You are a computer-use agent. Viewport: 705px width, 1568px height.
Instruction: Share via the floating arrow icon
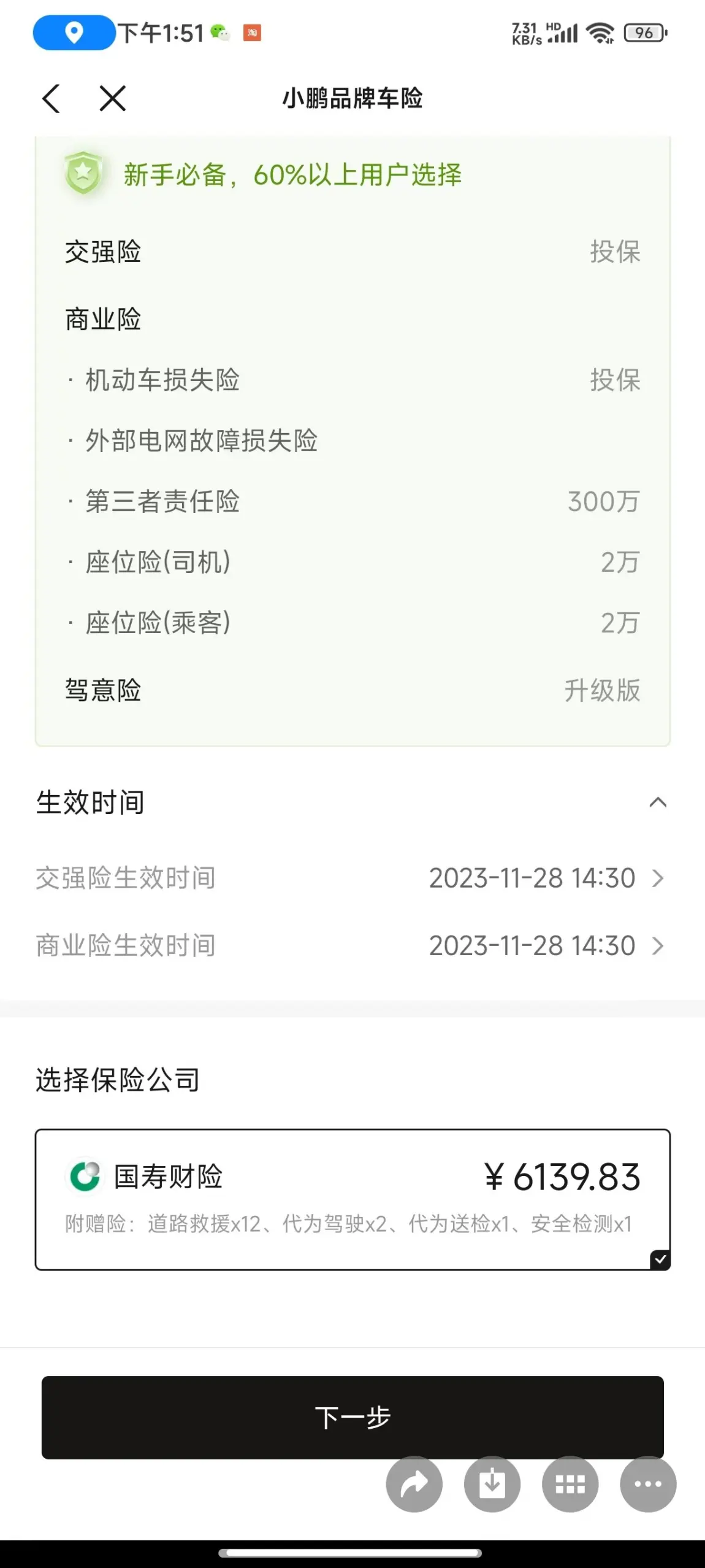click(x=414, y=1485)
